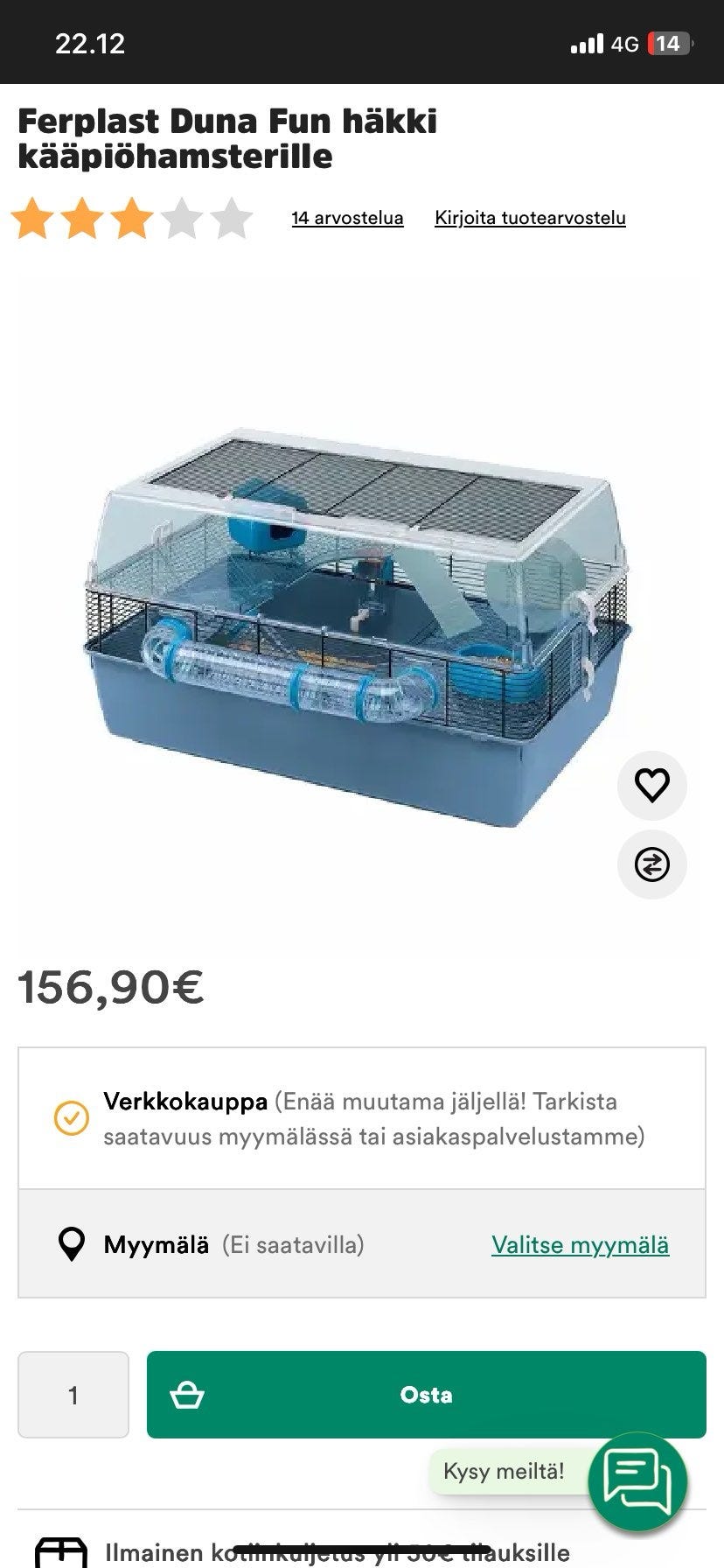724x1568 pixels.
Task: Tap the Verkkokauppa availability check circle
Action: (69, 1117)
